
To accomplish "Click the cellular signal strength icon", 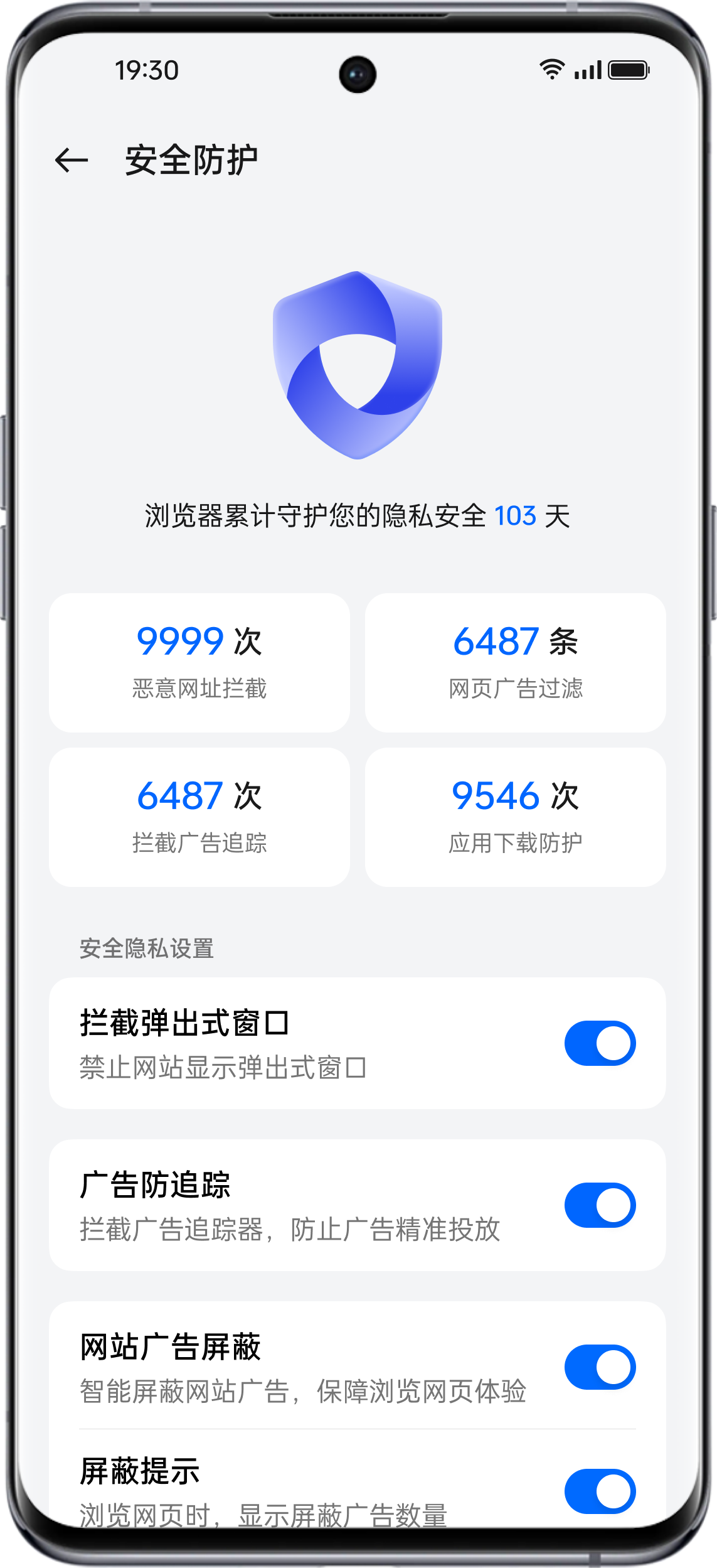I will [x=588, y=71].
